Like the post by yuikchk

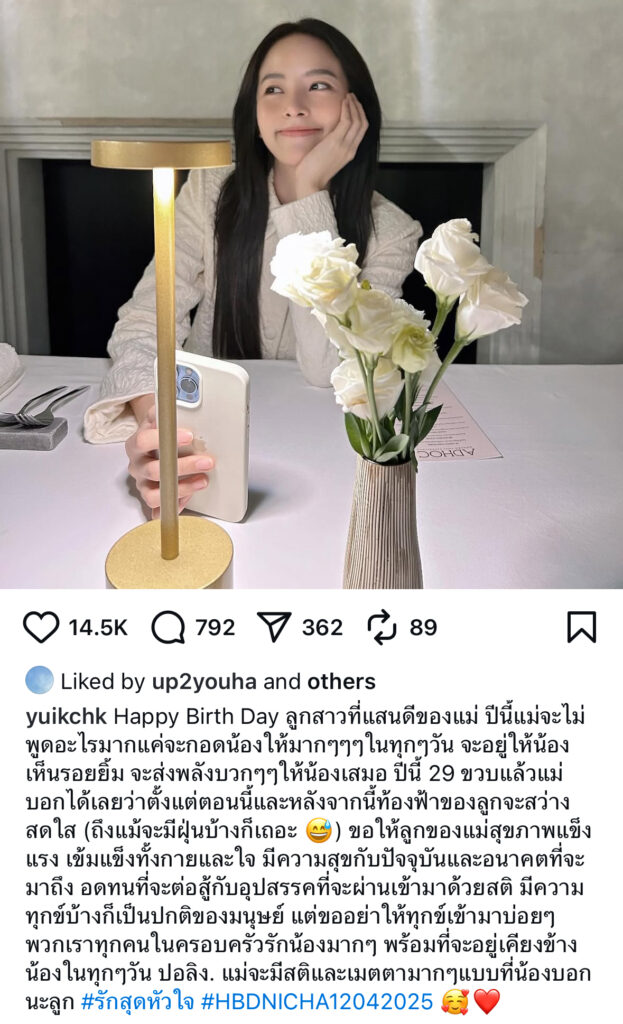[x=41, y=627]
